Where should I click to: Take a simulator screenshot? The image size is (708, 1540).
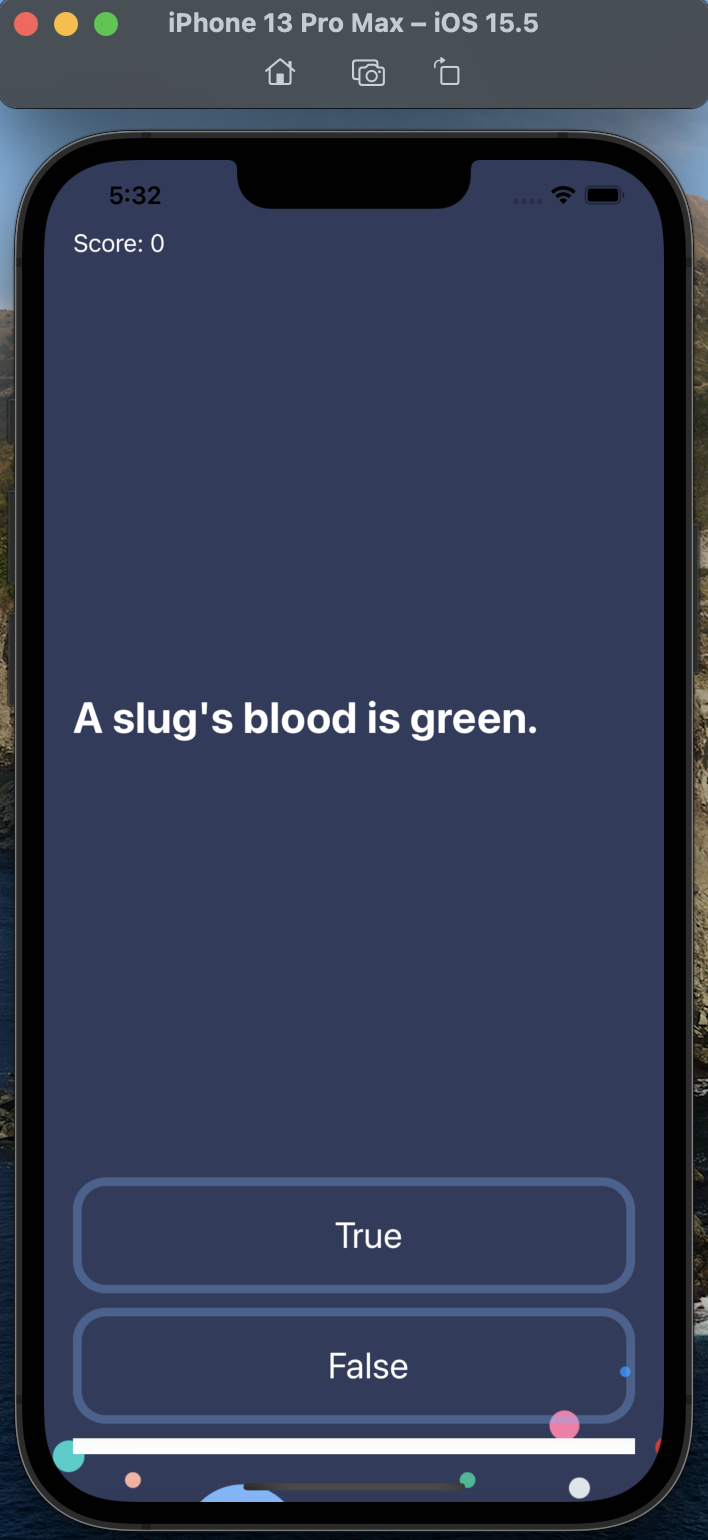click(x=368, y=72)
